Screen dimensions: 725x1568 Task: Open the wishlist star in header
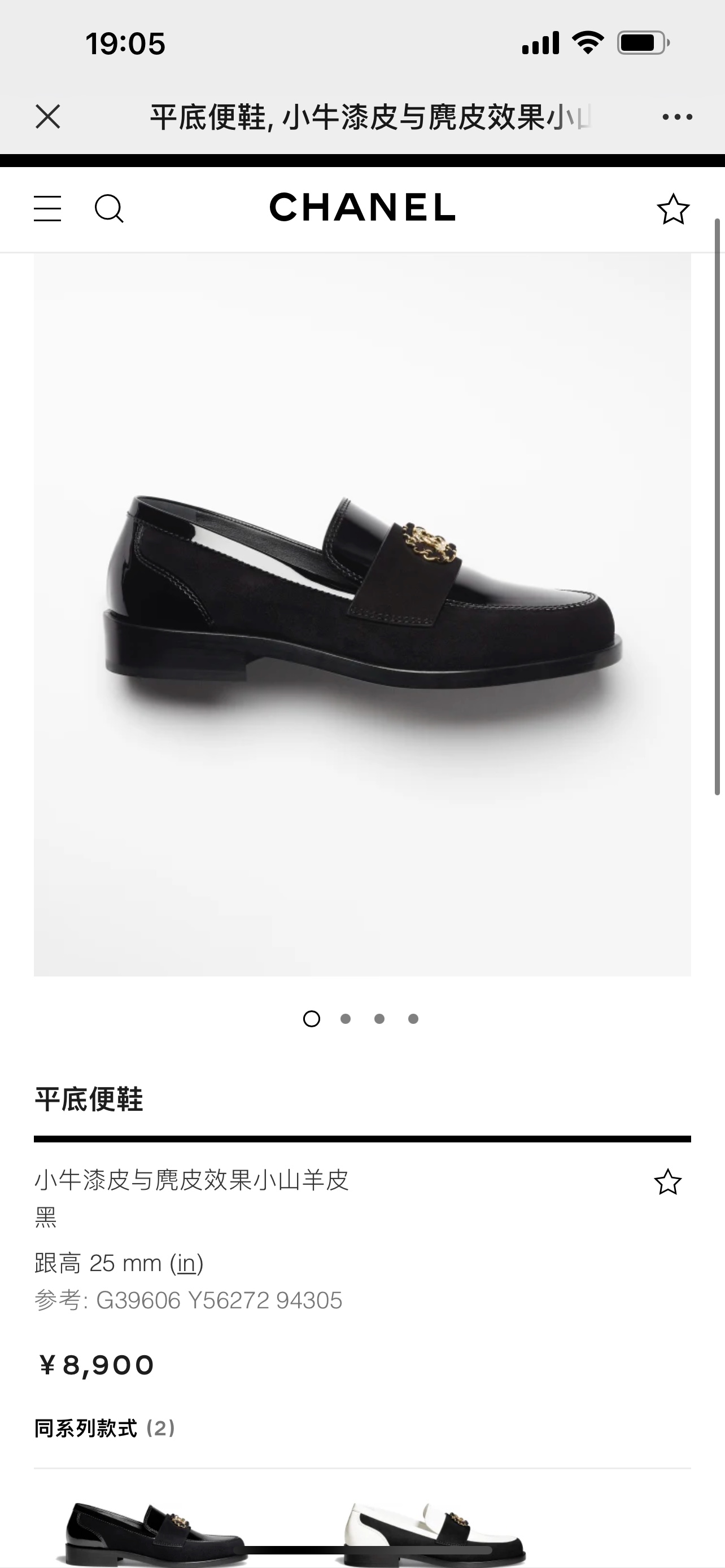point(672,209)
